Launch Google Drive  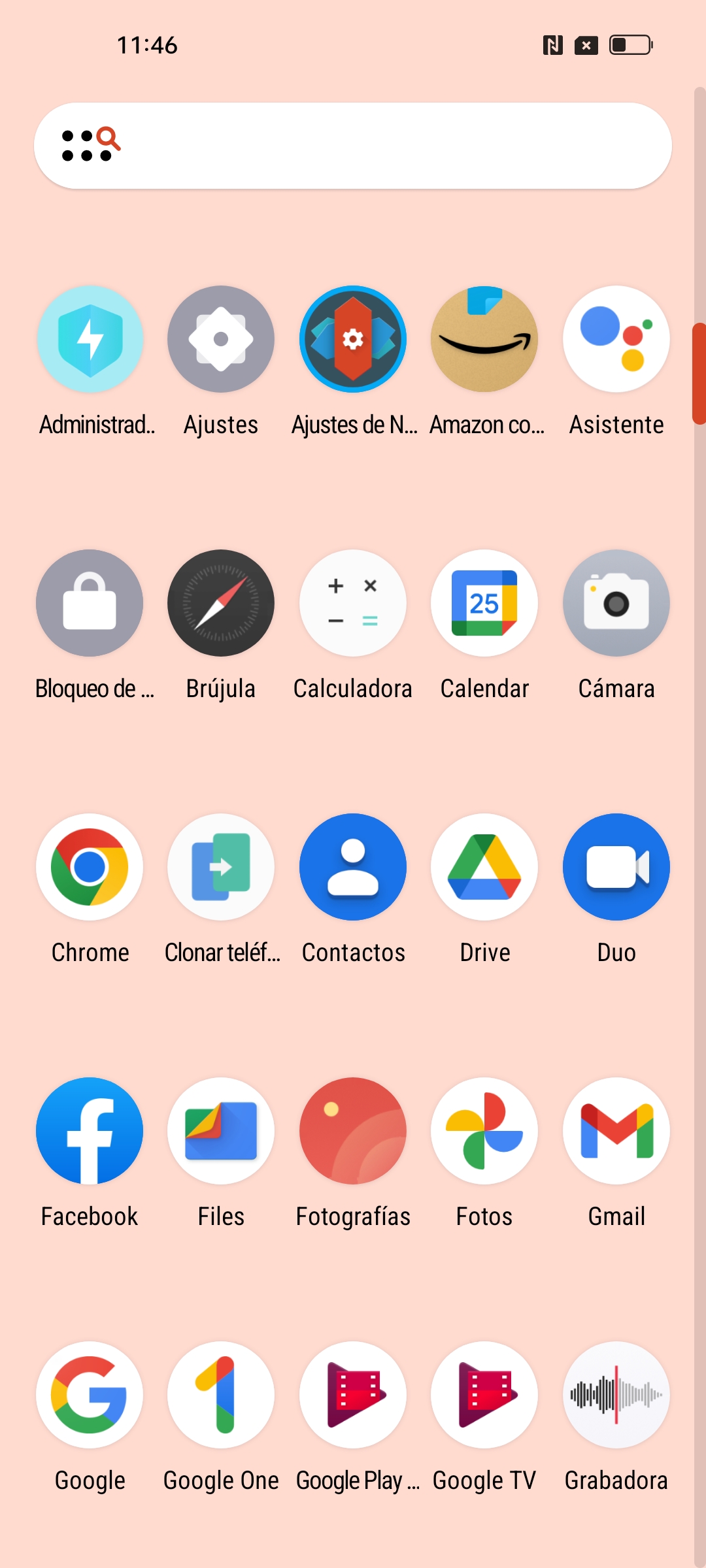click(484, 867)
